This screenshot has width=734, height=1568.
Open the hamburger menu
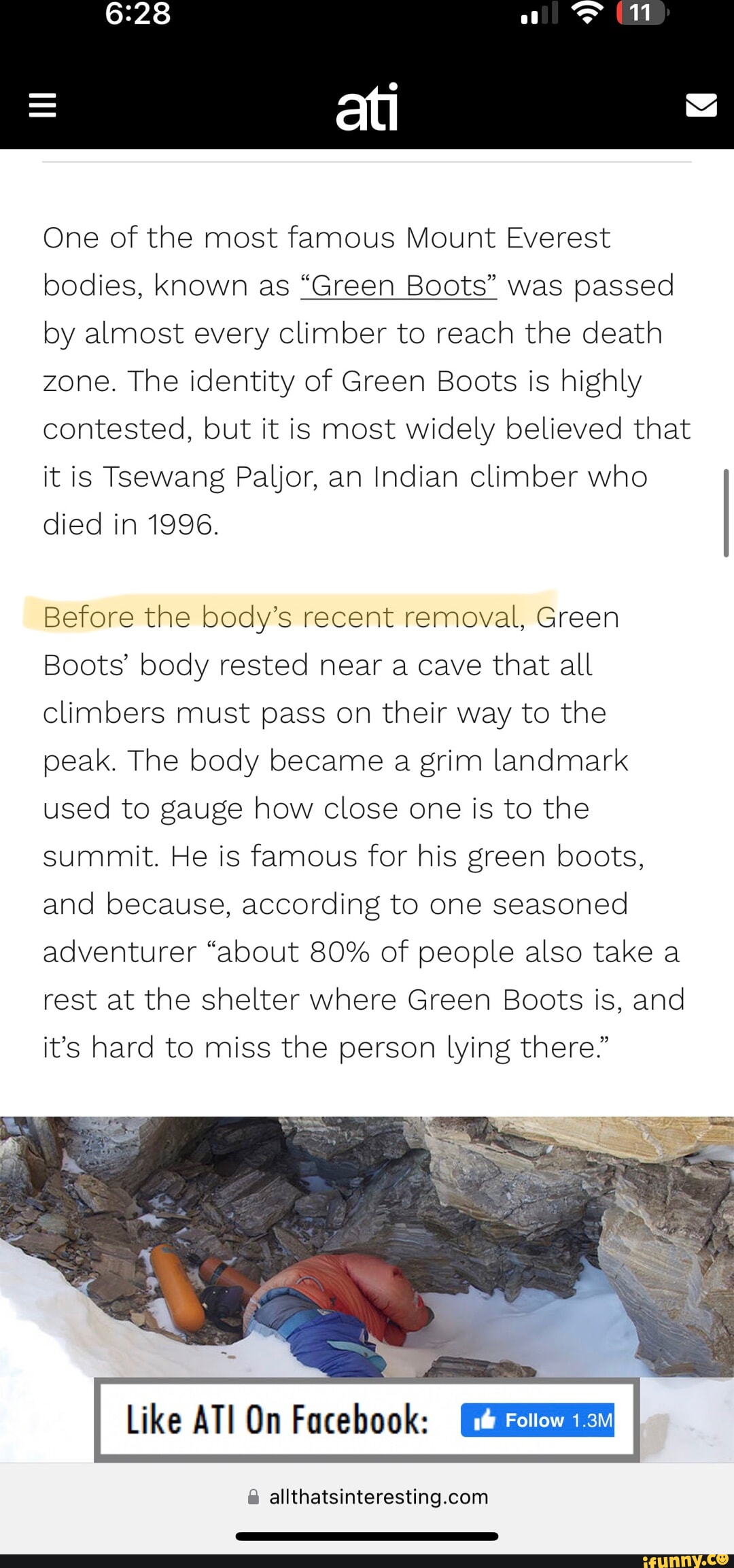point(42,106)
